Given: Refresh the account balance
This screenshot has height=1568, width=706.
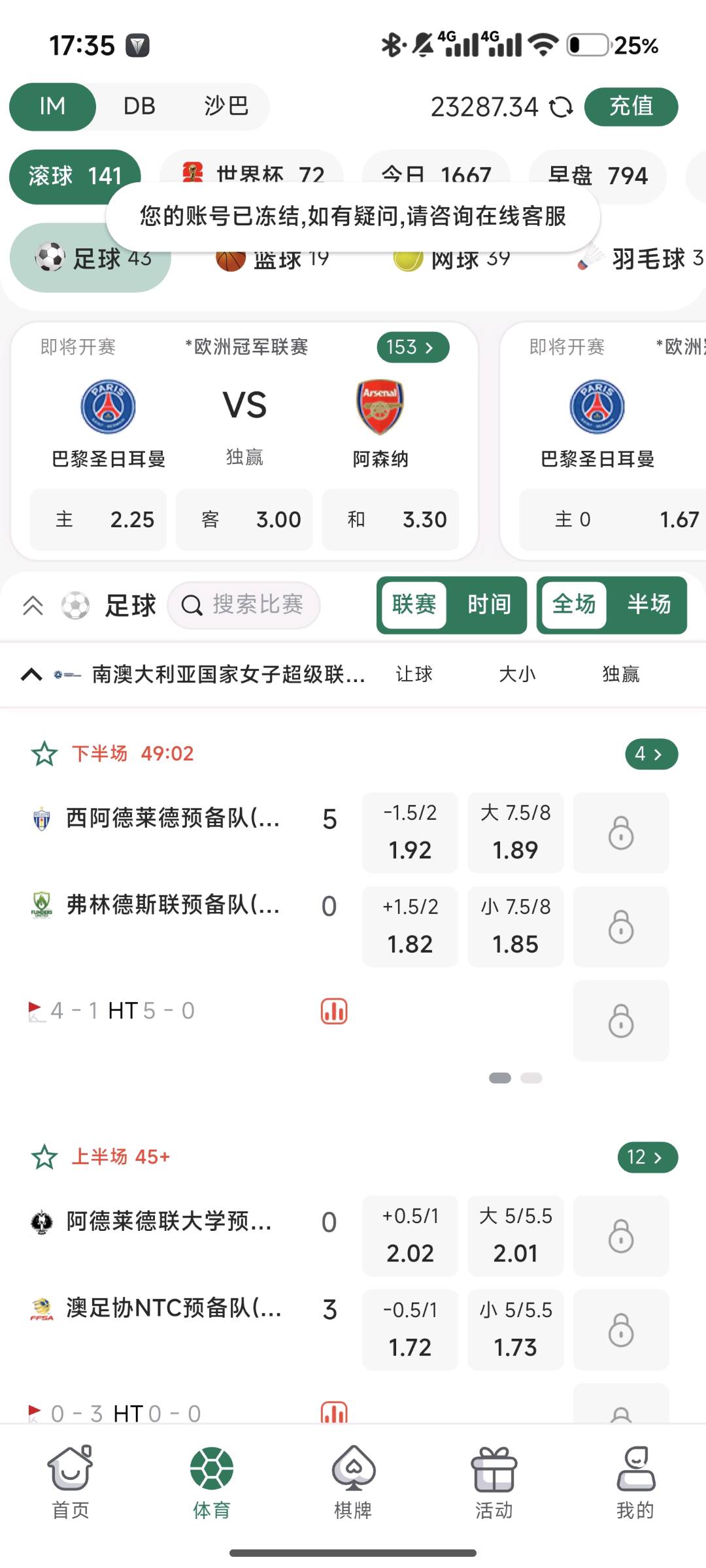Looking at the screenshot, I should pos(561,107).
